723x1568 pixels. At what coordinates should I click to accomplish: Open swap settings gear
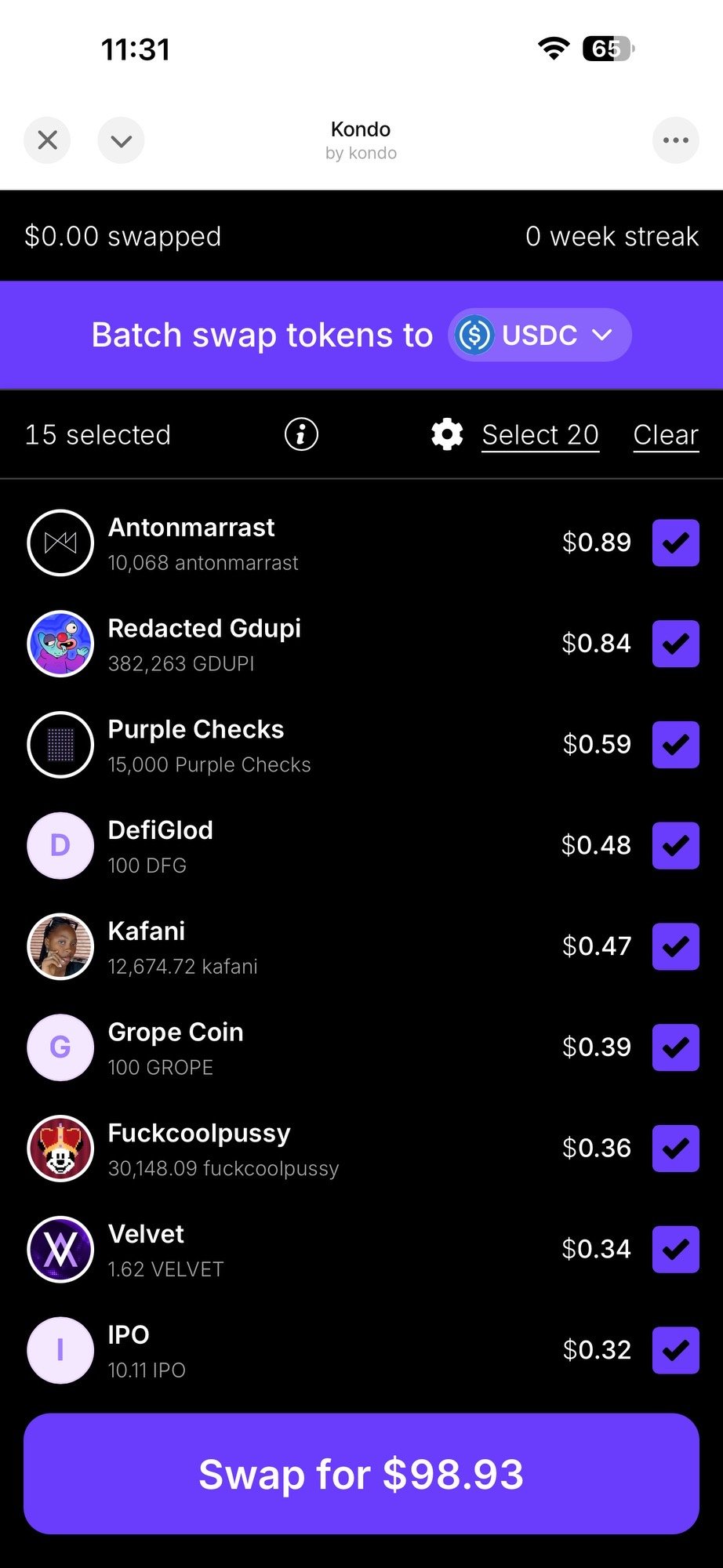coord(447,434)
